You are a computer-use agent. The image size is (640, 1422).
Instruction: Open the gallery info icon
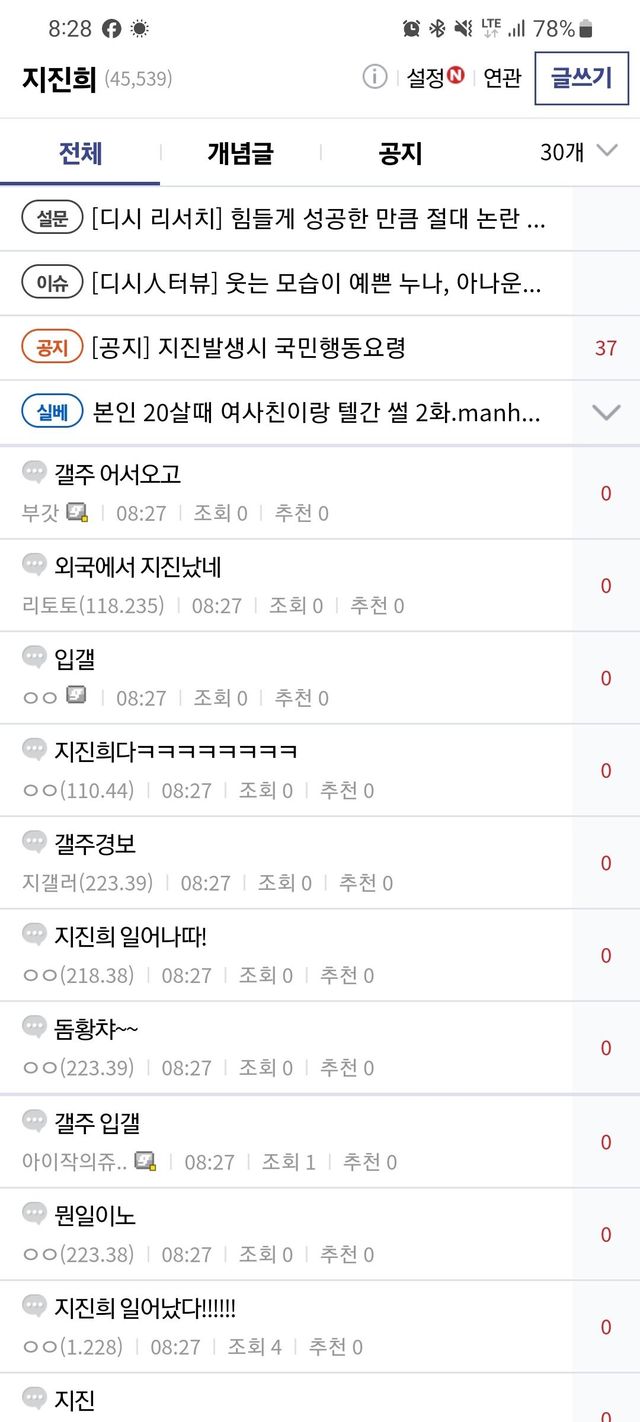375,77
